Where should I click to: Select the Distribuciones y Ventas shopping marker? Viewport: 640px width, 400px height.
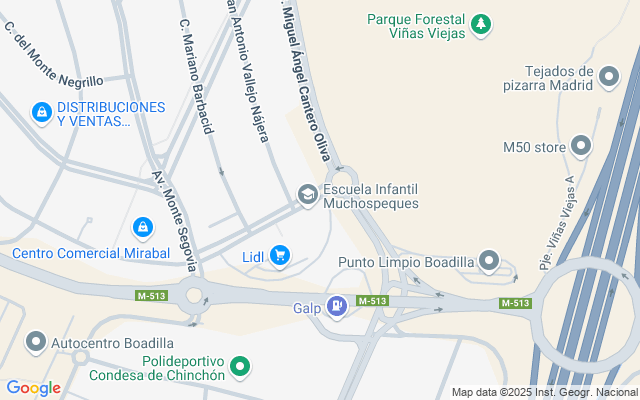pyautogui.click(x=41, y=114)
